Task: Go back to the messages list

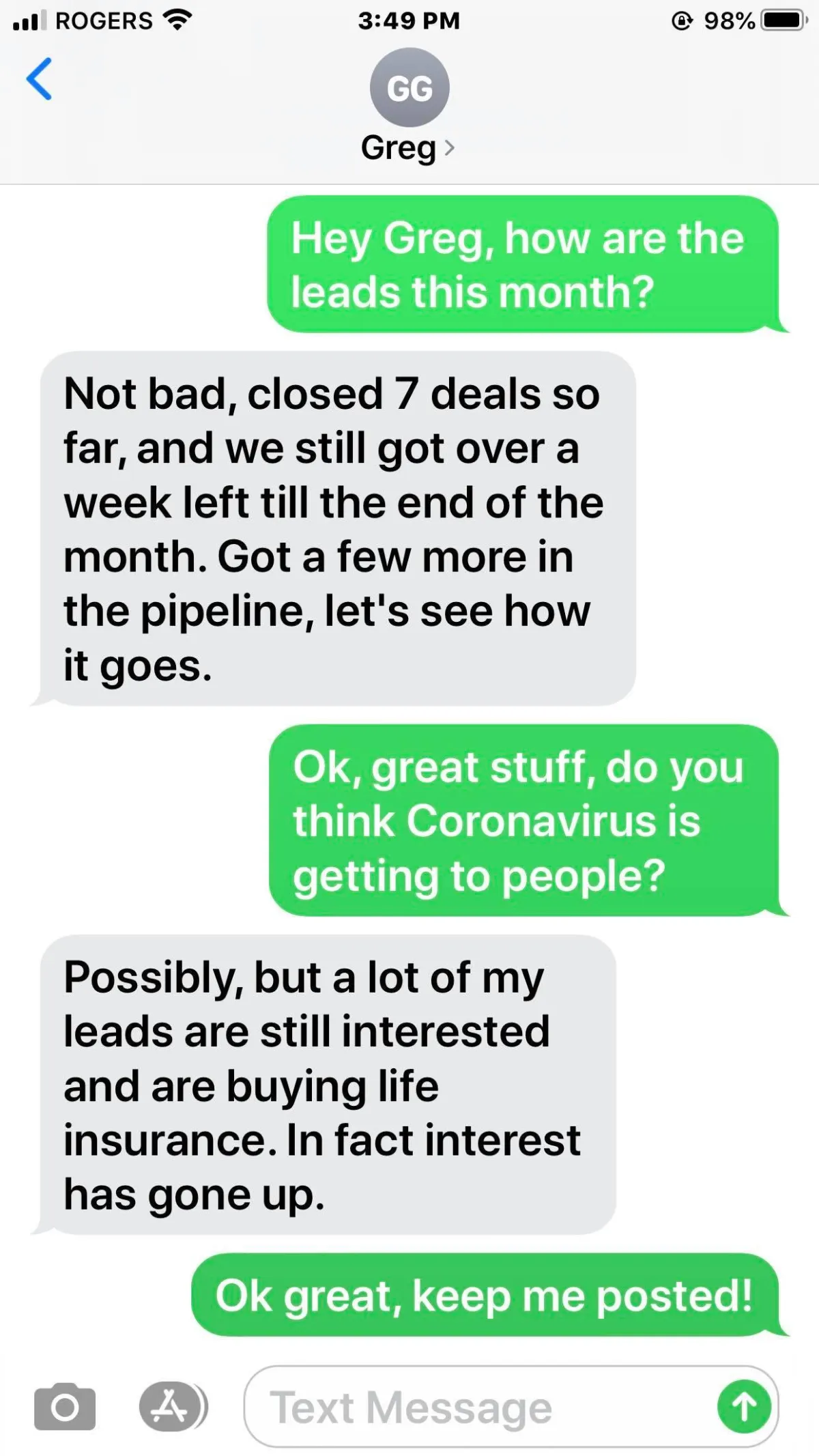Action: click(x=39, y=79)
